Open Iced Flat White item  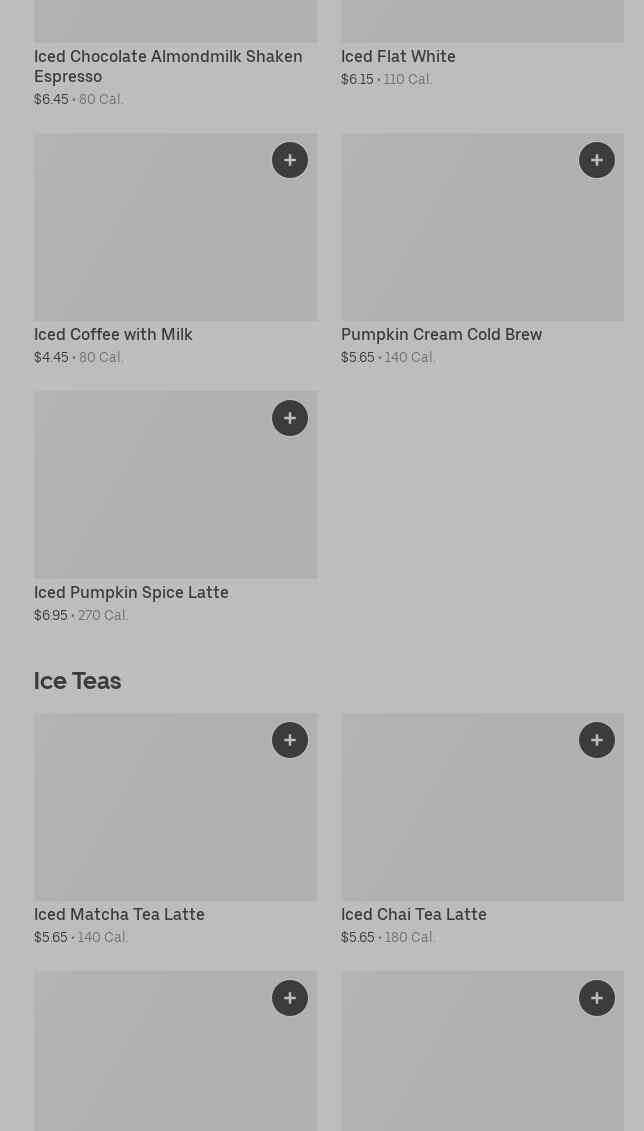pos(398,57)
